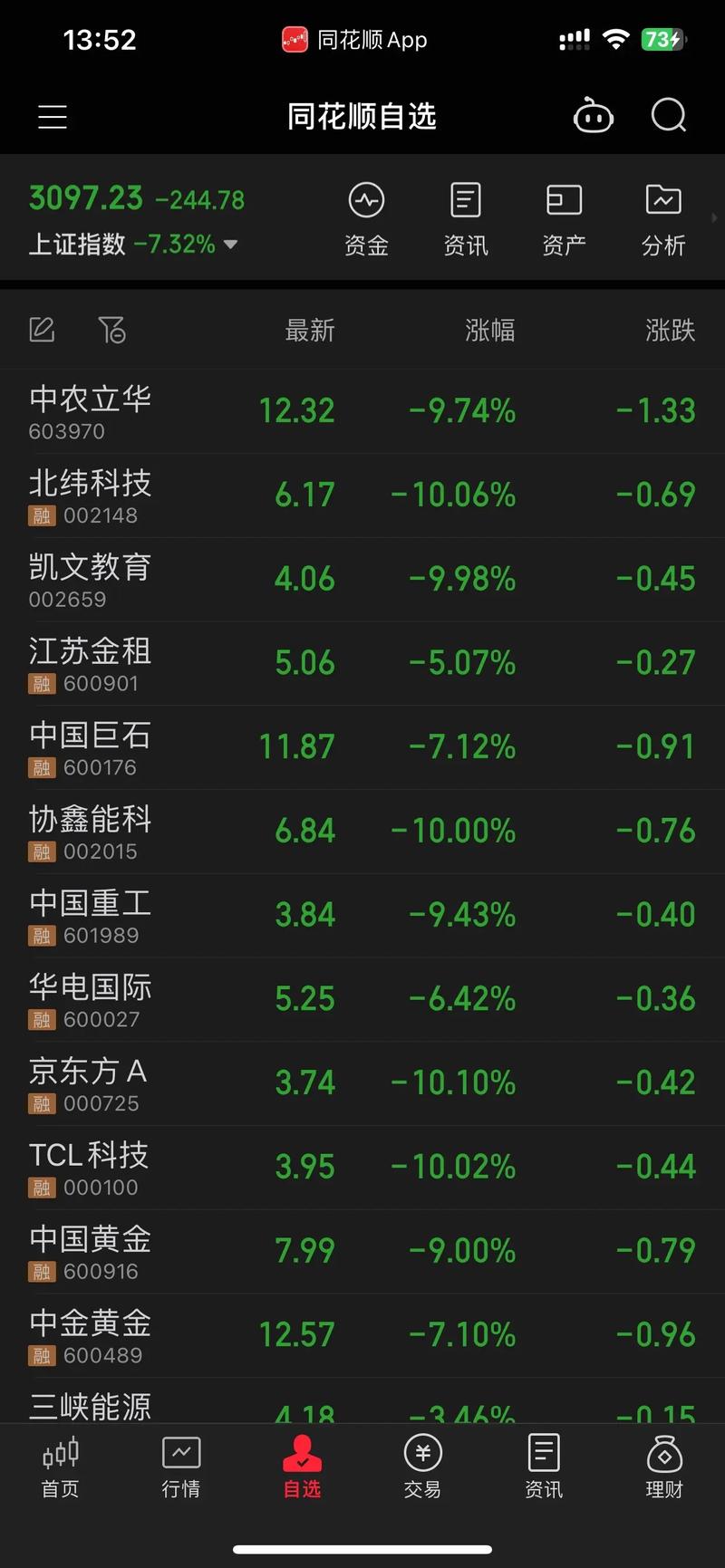Open the search icon in title bar
This screenshot has width=725, height=1568.
click(x=668, y=116)
